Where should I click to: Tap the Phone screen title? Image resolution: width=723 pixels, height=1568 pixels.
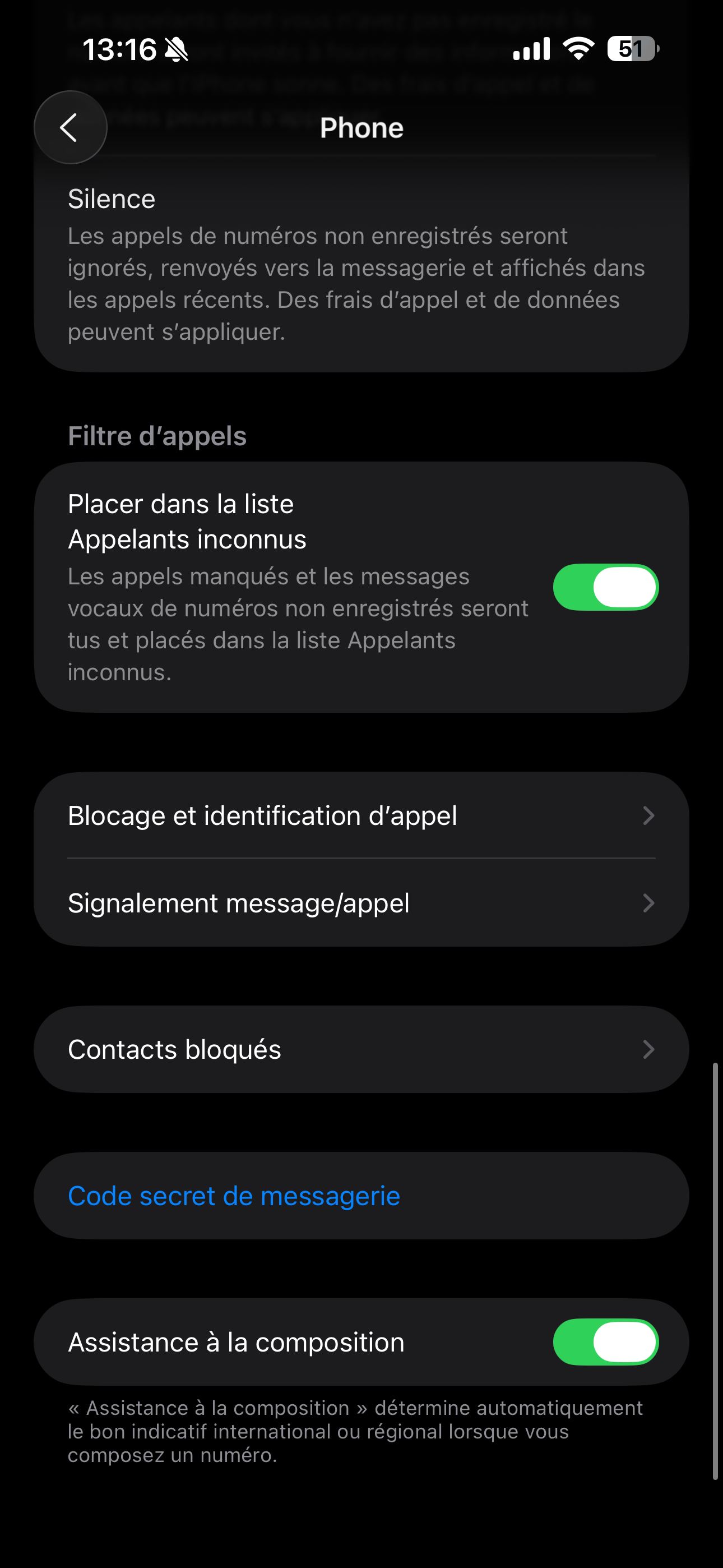[361, 128]
